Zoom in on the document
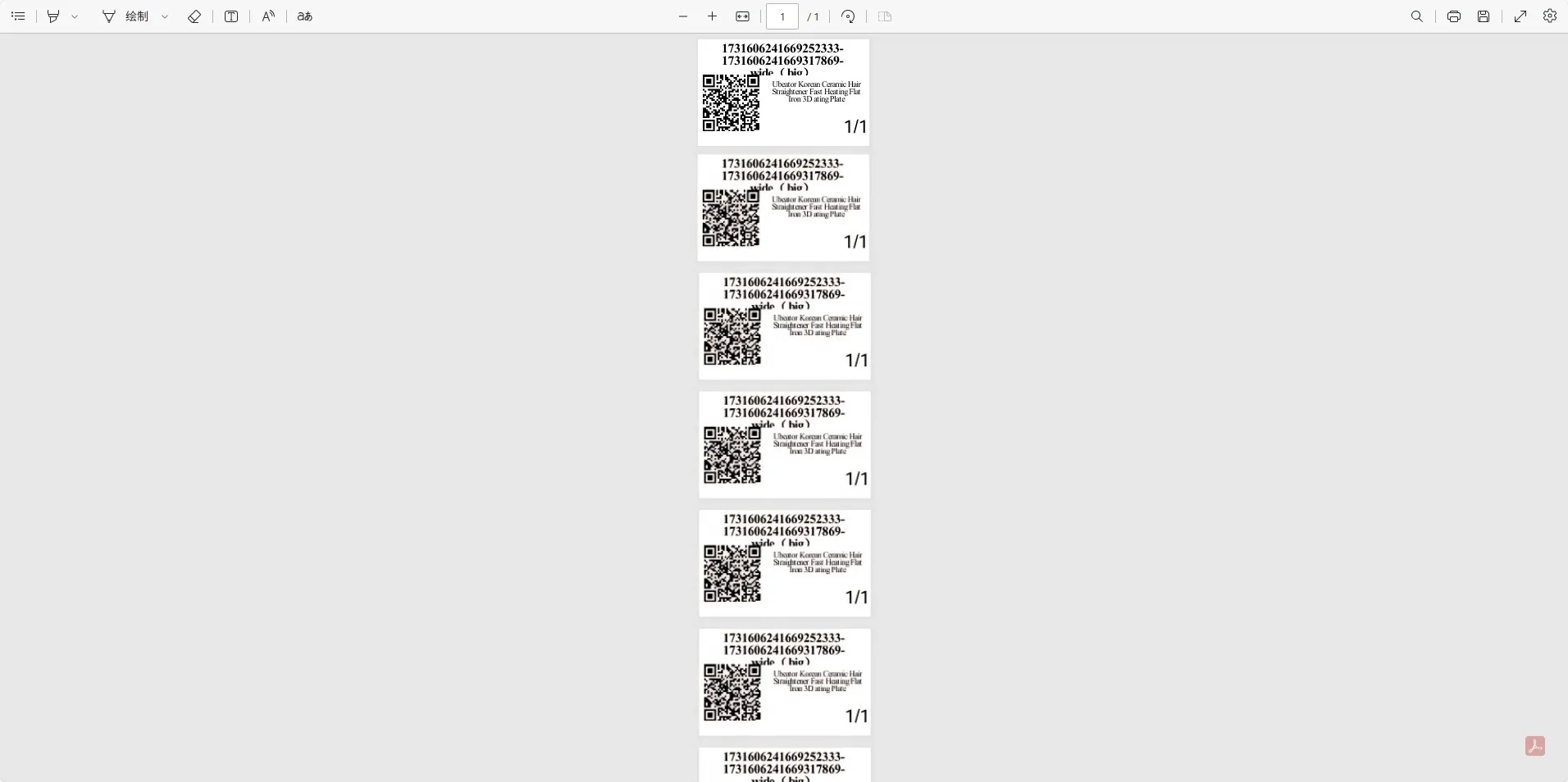The image size is (1568, 782). [x=712, y=16]
